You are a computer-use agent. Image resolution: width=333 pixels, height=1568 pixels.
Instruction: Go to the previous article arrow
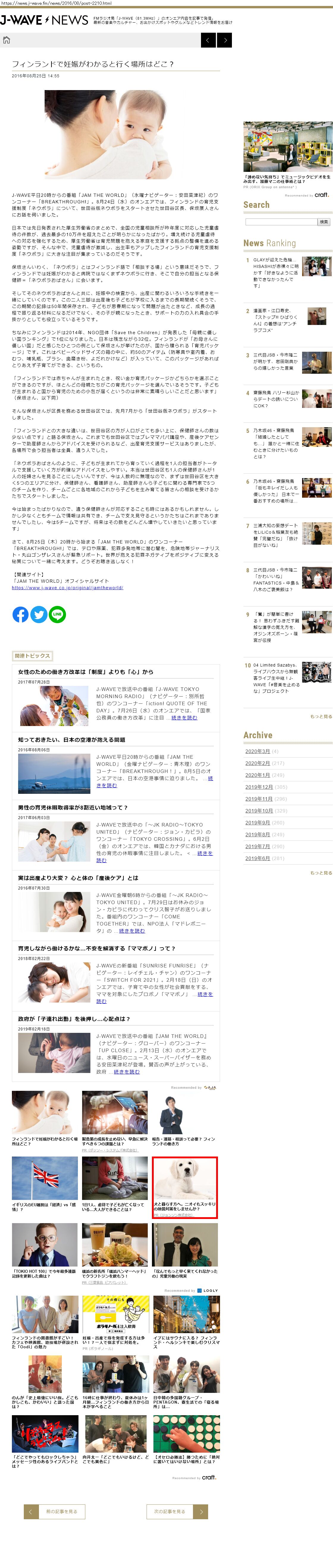point(208,40)
